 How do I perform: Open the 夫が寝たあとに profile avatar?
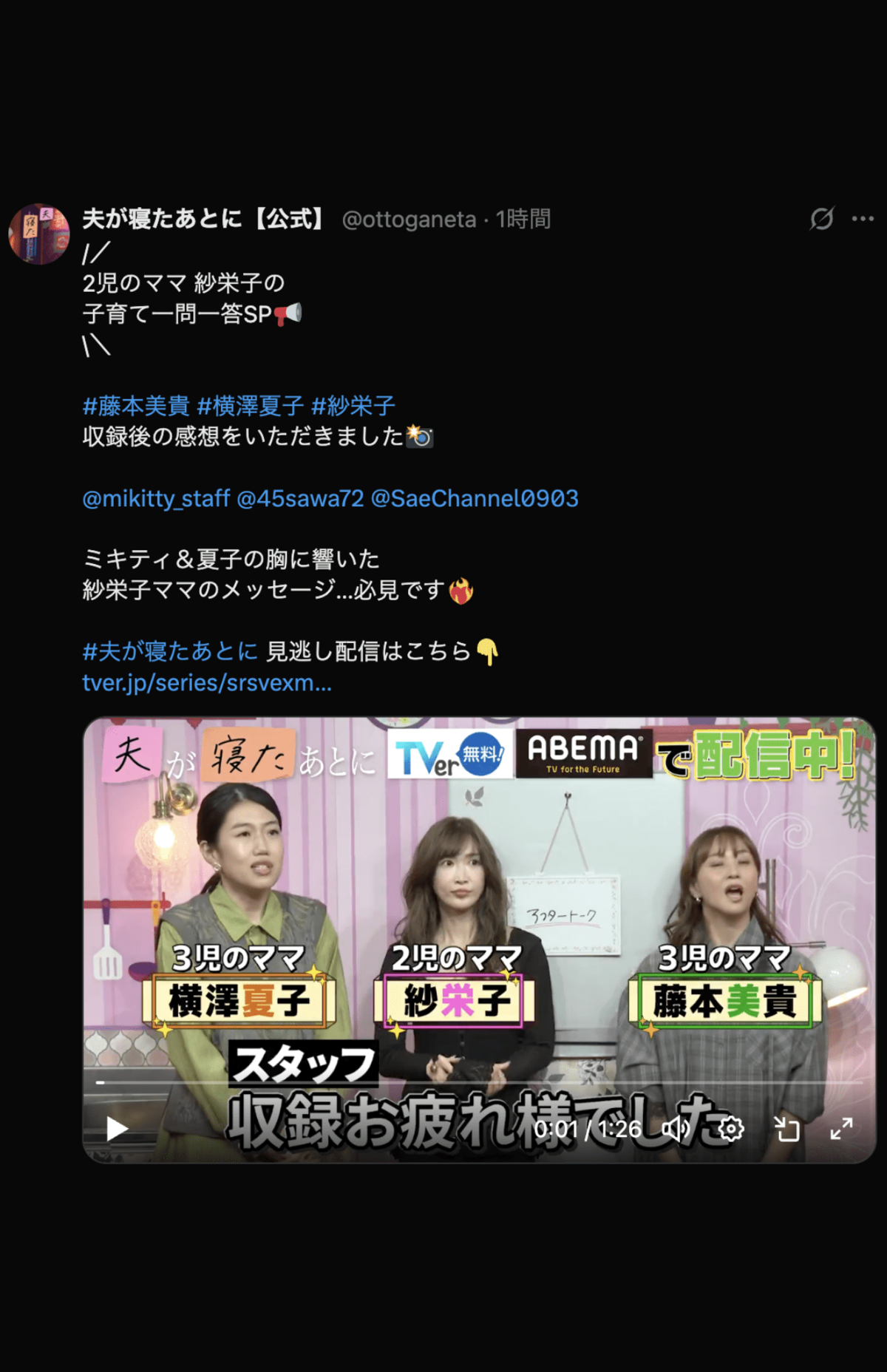[x=38, y=234]
